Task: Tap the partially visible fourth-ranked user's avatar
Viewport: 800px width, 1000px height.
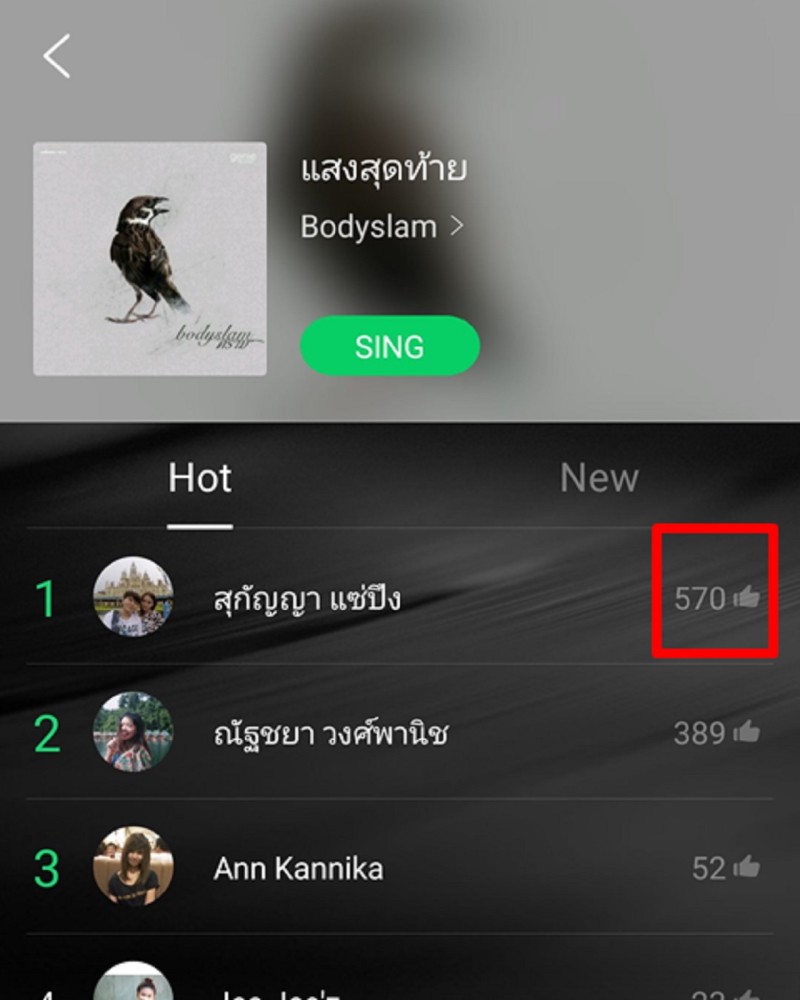Action: pyautogui.click(x=133, y=985)
